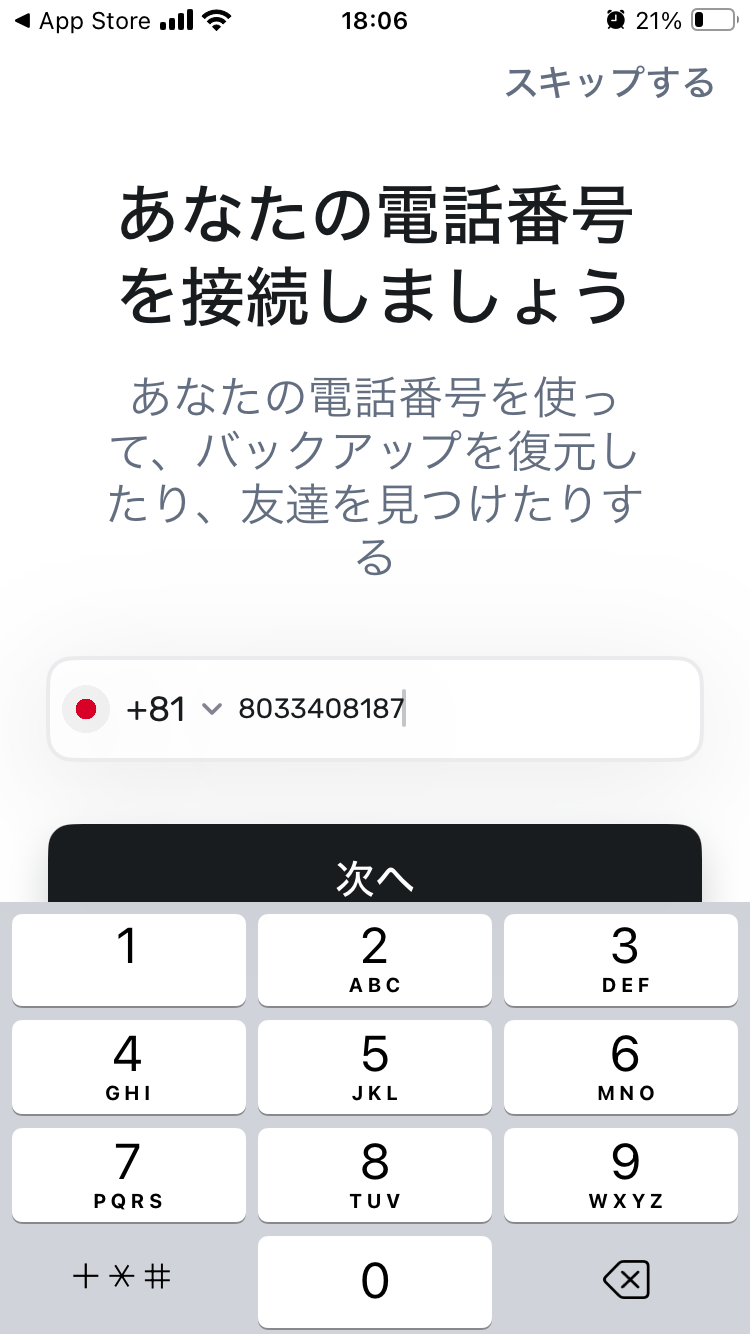Open the +81 country code dropdown
Image resolution: width=750 pixels, height=1334 pixels.
[x=172, y=709]
